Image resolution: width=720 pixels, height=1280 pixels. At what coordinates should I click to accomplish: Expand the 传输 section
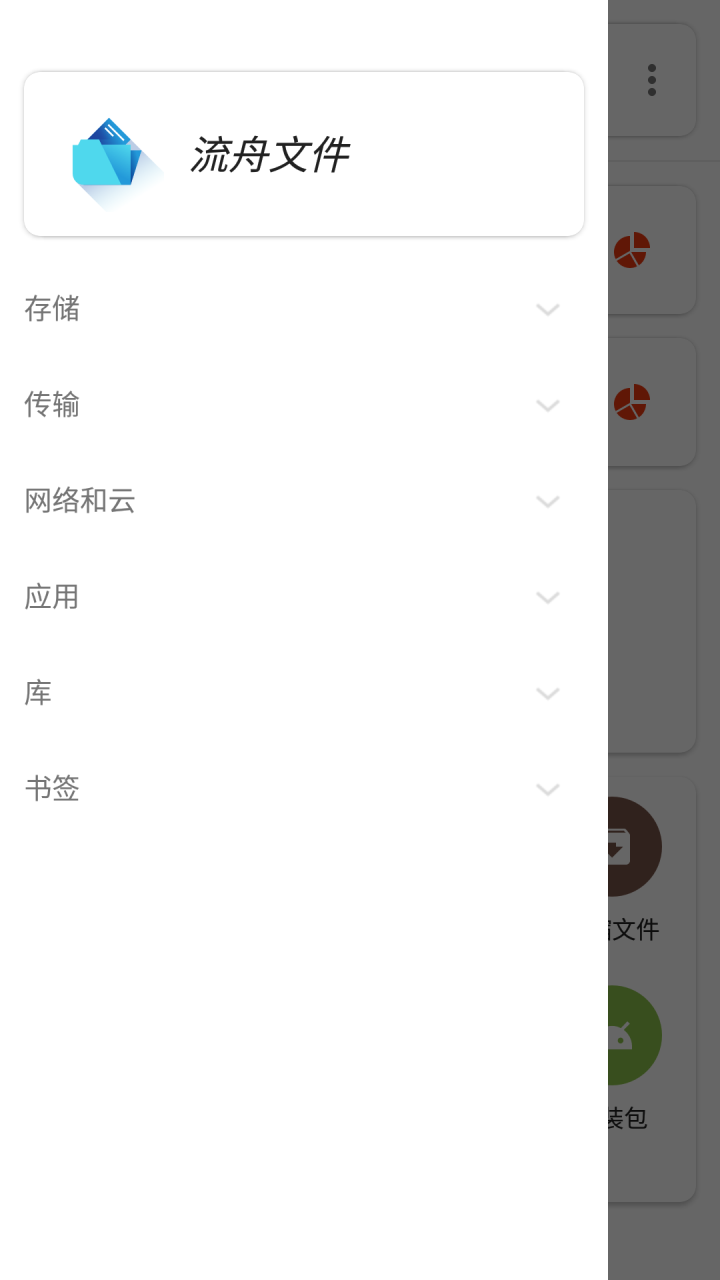pos(547,405)
